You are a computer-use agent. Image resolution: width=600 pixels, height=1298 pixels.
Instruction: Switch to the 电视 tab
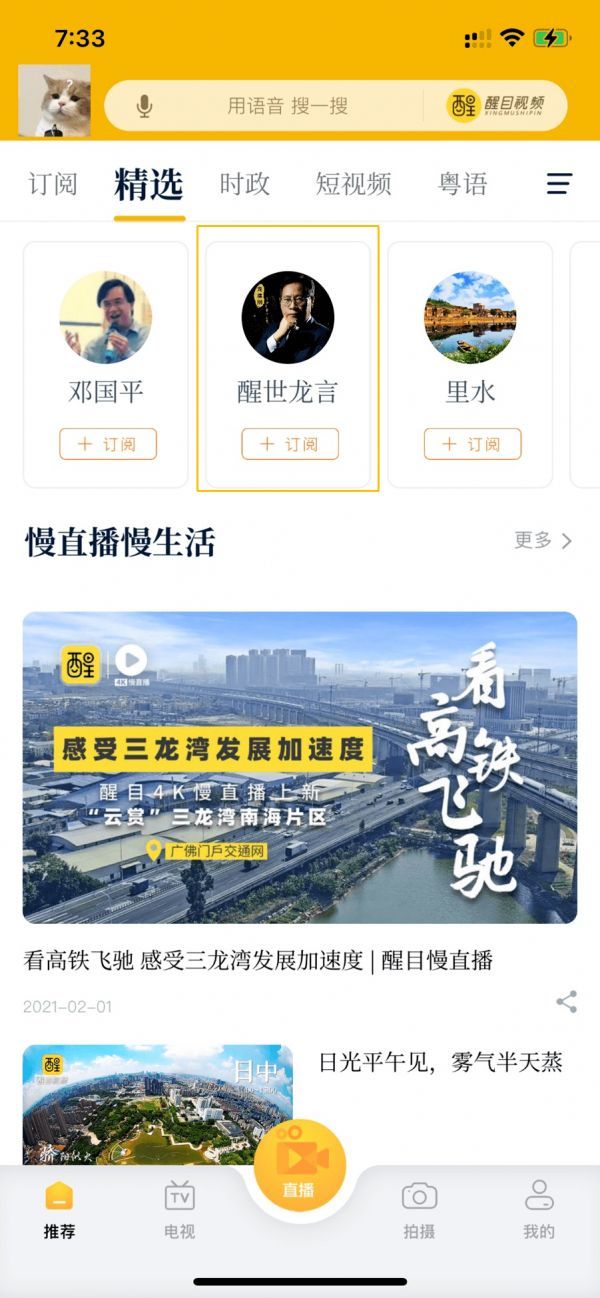pyautogui.click(x=179, y=1209)
